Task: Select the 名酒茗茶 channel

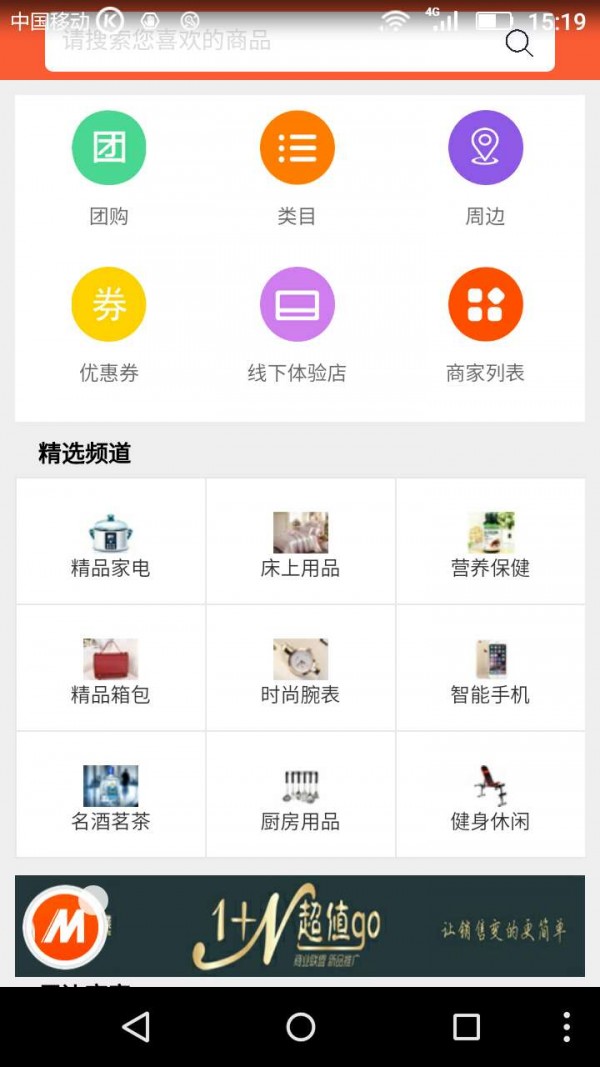Action: coord(110,796)
